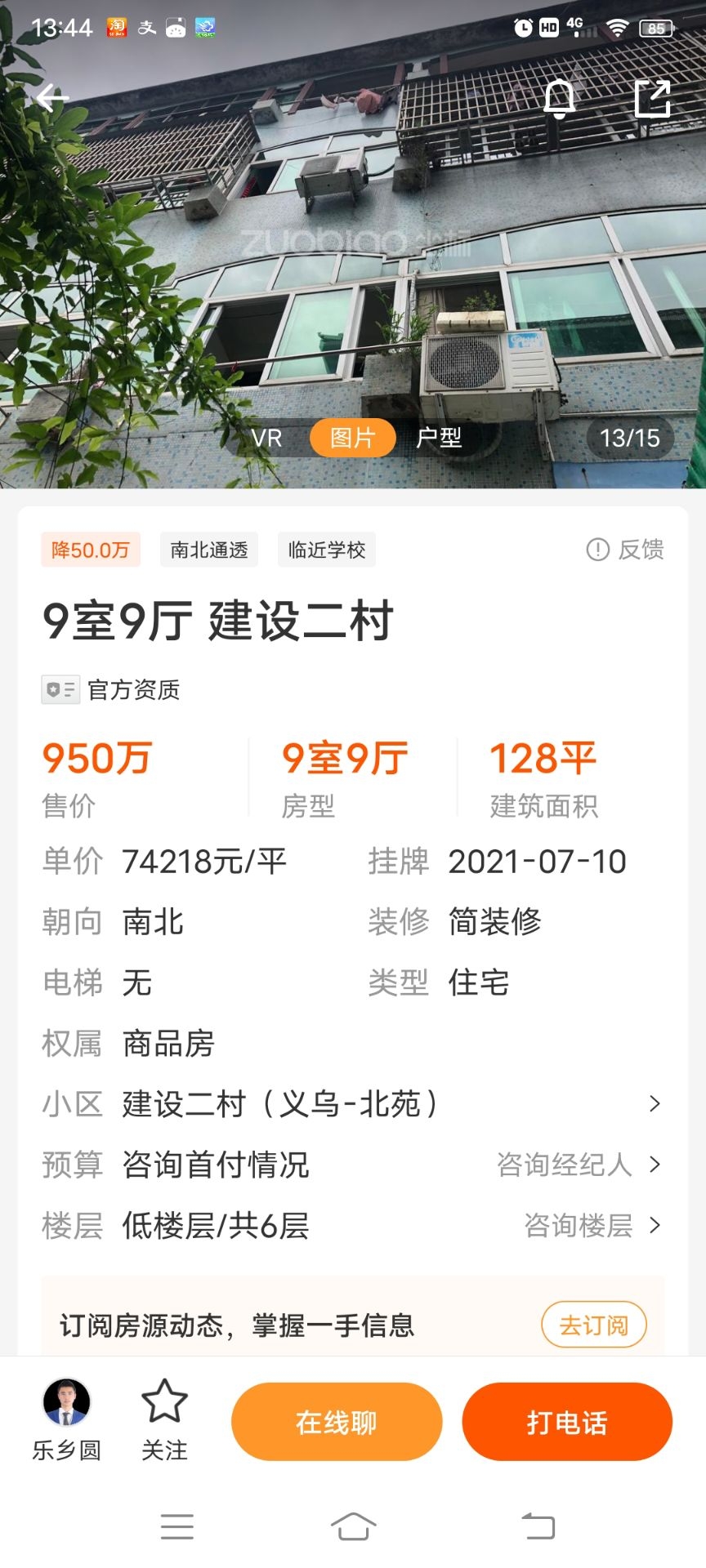Go back using the top-left arrow
This screenshot has height=1568, width=706.
pyautogui.click(x=51, y=98)
